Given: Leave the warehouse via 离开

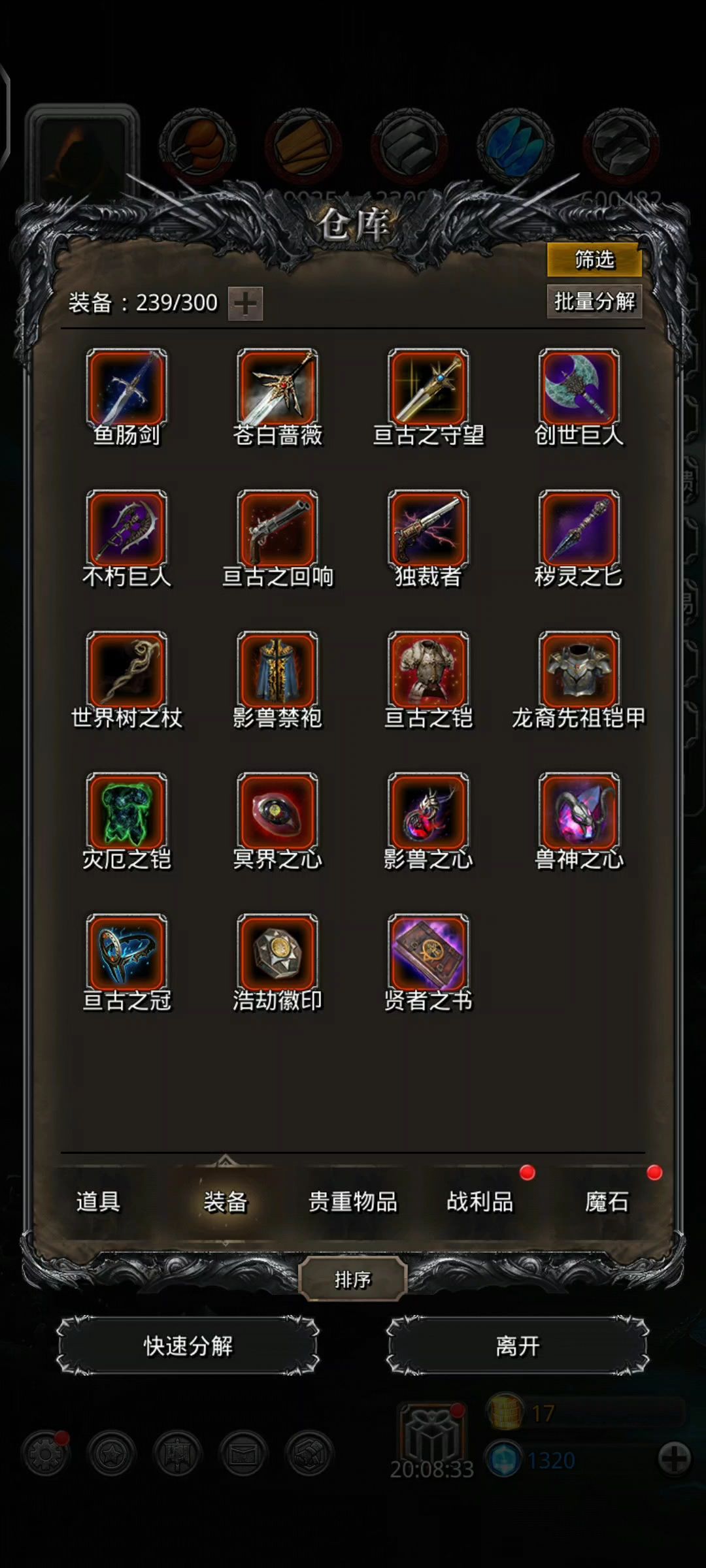Looking at the screenshot, I should pyautogui.click(x=517, y=1346).
